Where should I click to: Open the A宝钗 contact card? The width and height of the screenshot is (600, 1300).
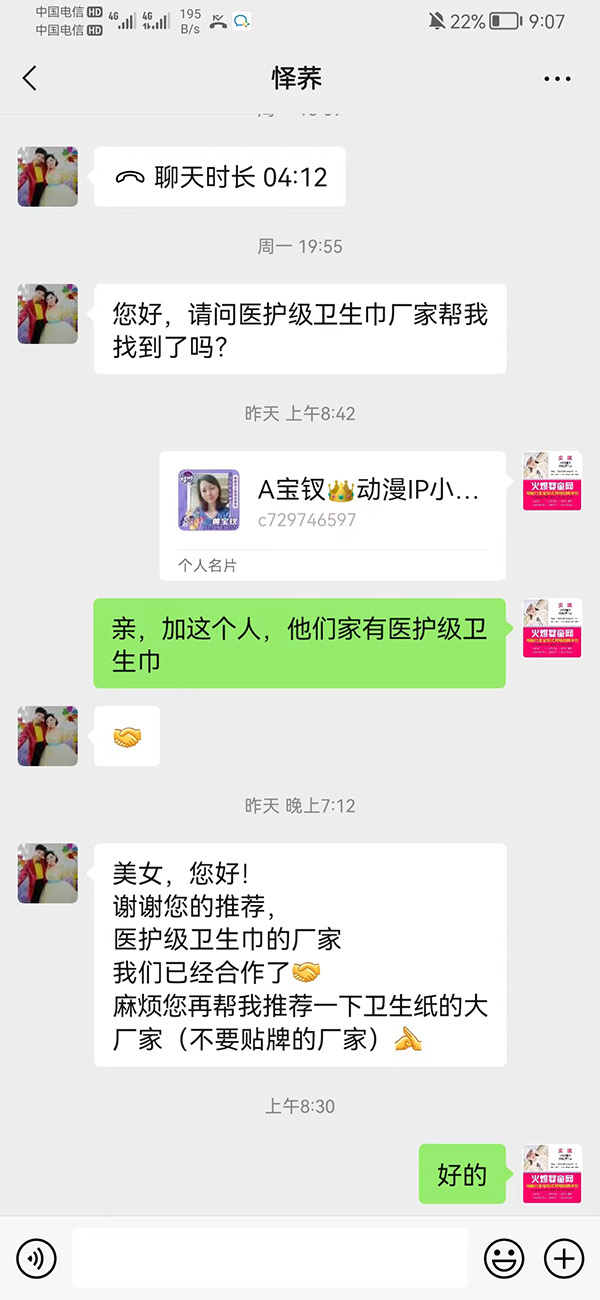click(x=332, y=514)
